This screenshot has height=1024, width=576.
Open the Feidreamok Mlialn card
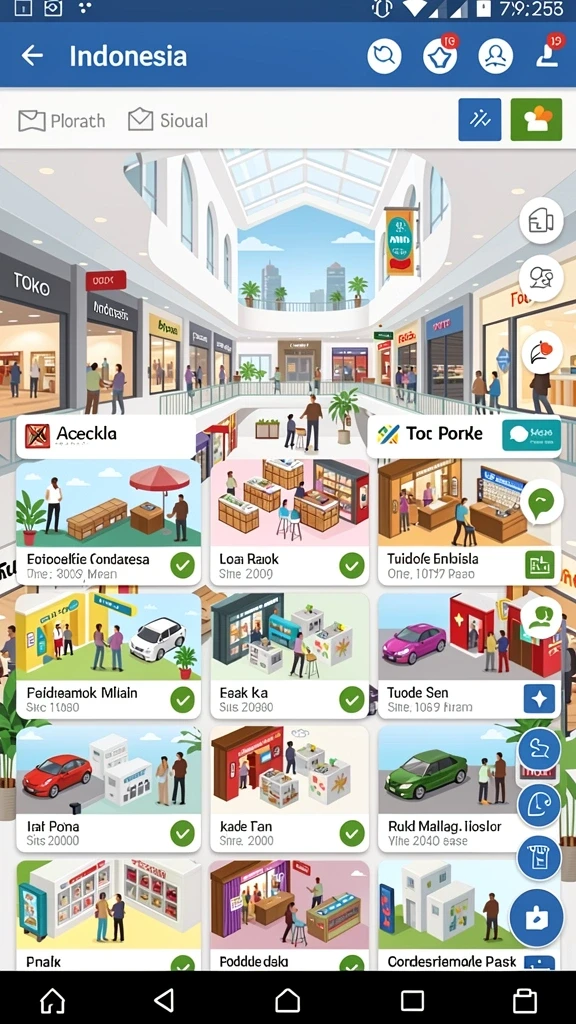pyautogui.click(x=108, y=656)
